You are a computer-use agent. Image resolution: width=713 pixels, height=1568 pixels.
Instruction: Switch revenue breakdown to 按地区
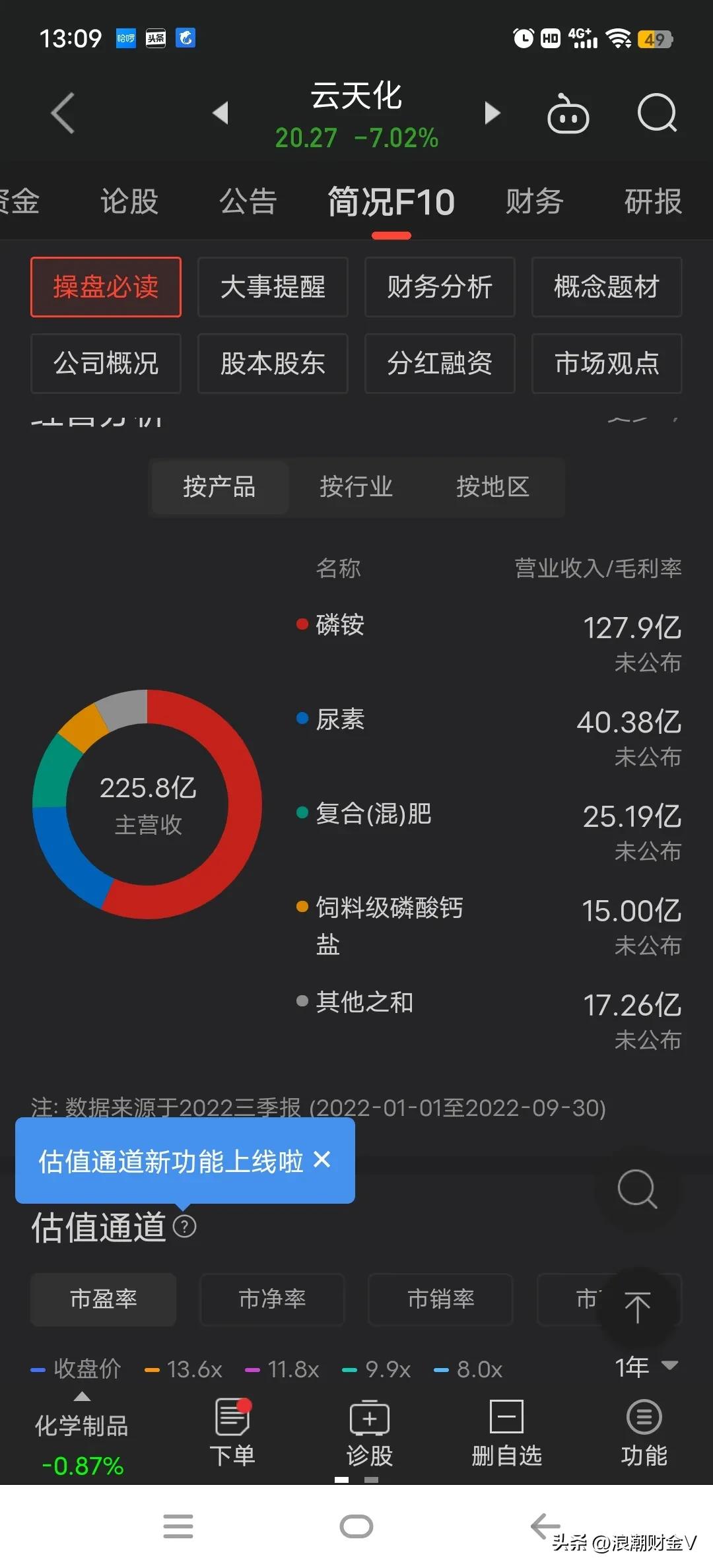coord(492,487)
